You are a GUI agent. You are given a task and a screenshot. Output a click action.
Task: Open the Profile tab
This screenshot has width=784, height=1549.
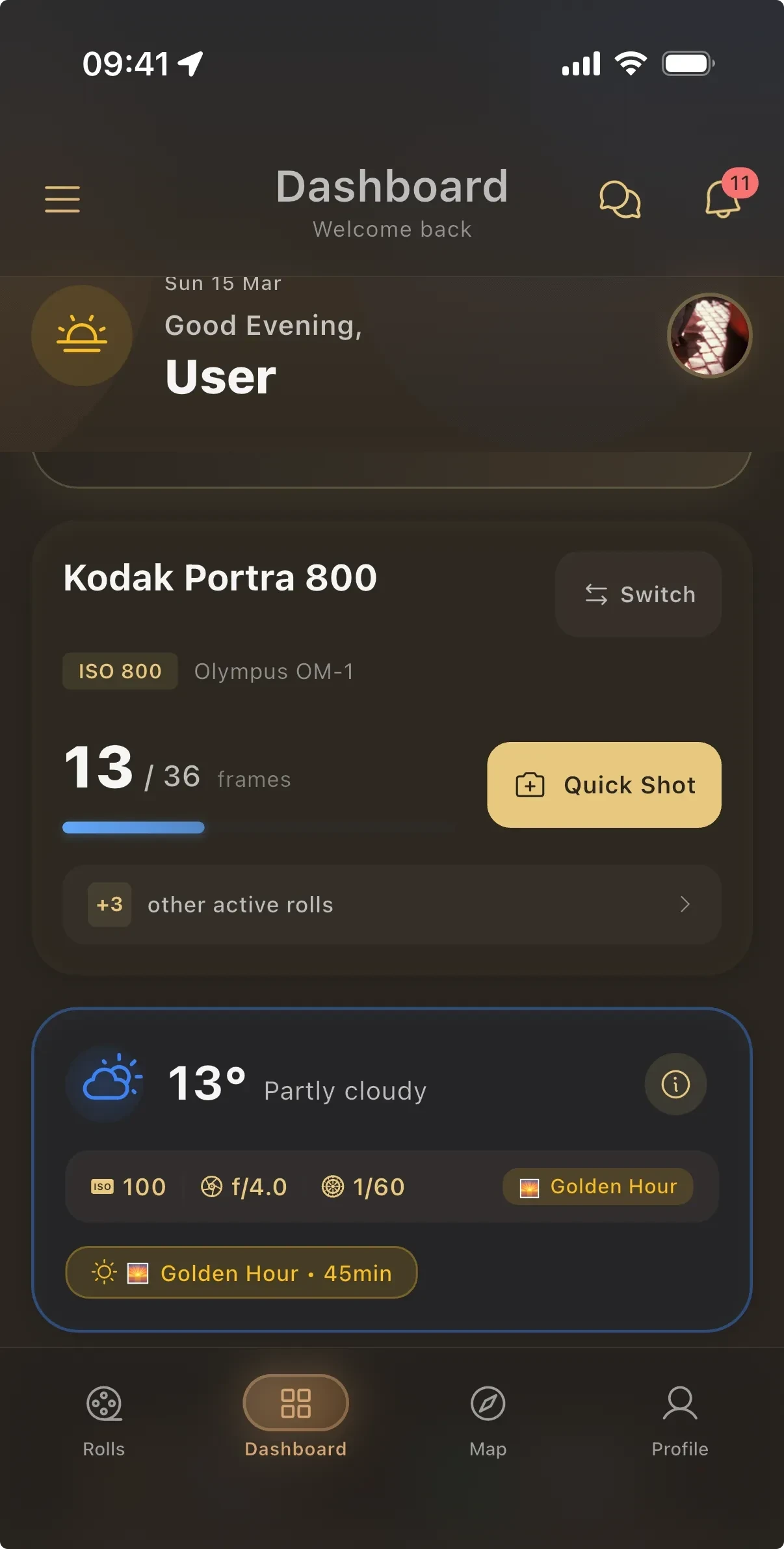pyautogui.click(x=680, y=1420)
